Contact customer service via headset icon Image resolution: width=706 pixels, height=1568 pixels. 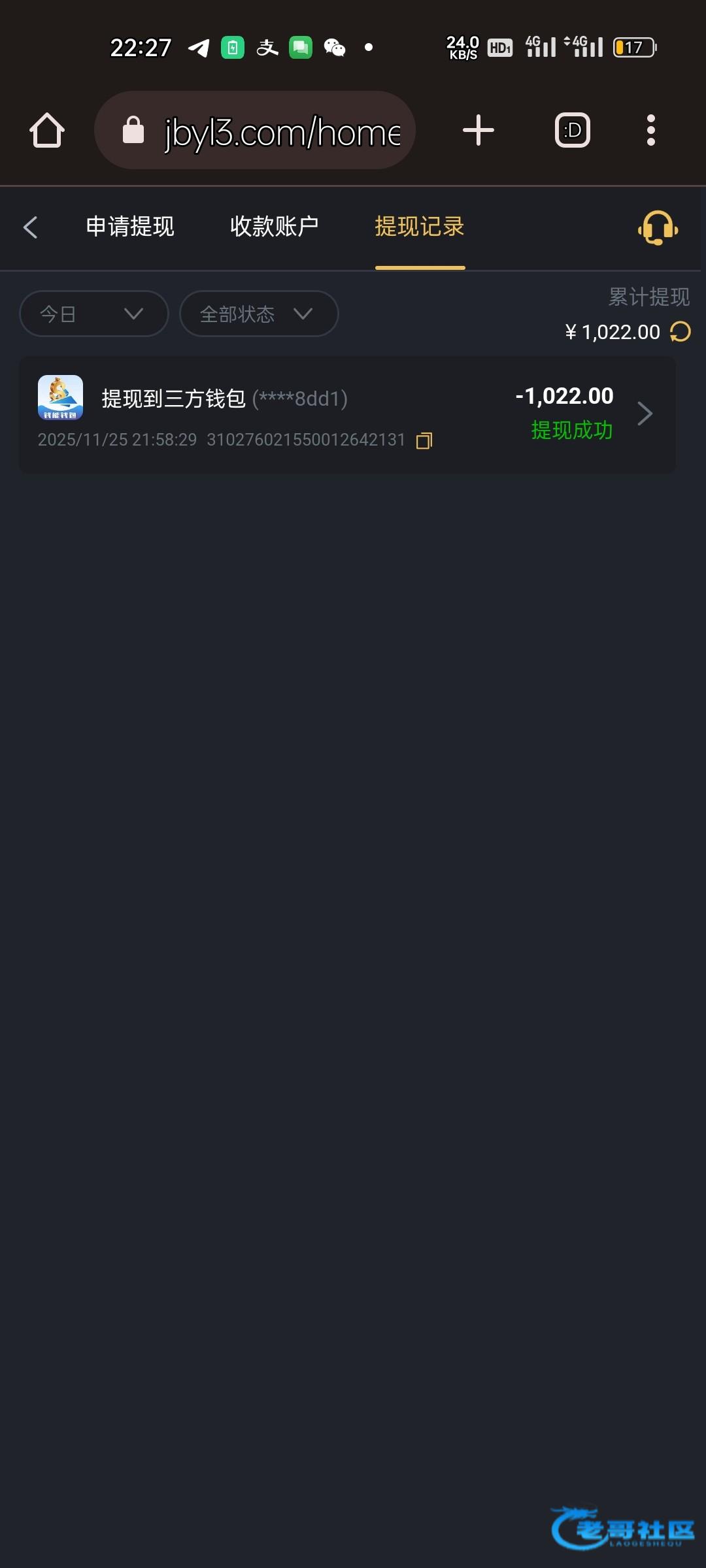[658, 228]
